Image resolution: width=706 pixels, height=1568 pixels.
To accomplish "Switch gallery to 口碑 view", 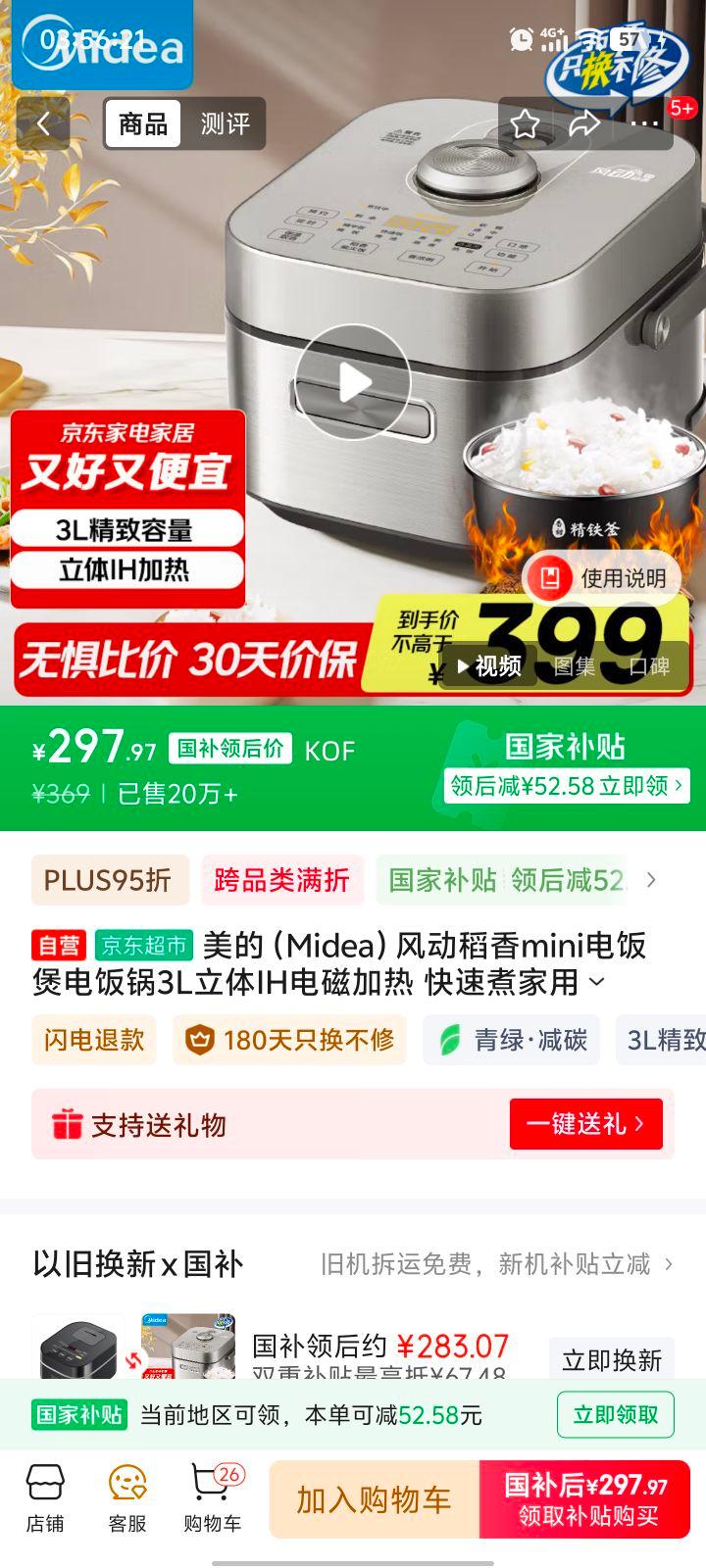I will tap(648, 667).
